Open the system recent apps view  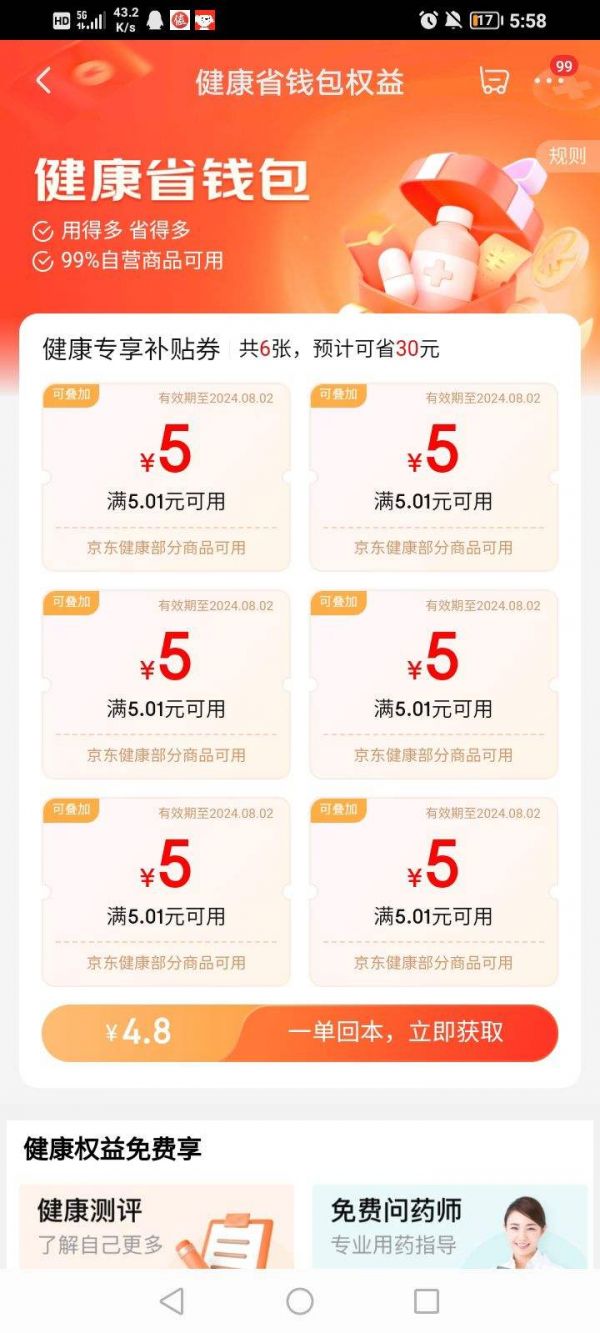(x=426, y=1301)
